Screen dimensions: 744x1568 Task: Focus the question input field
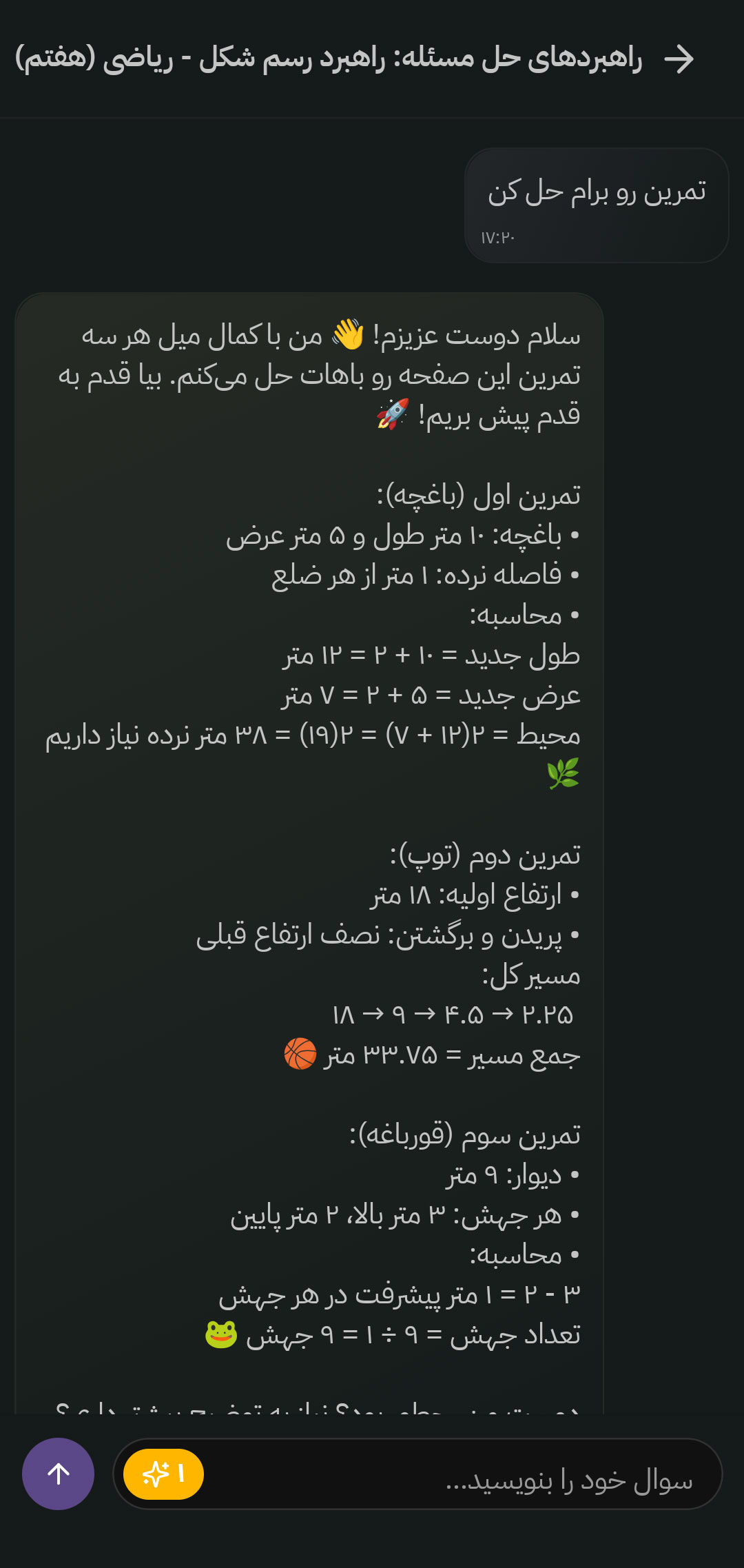pos(482,1475)
